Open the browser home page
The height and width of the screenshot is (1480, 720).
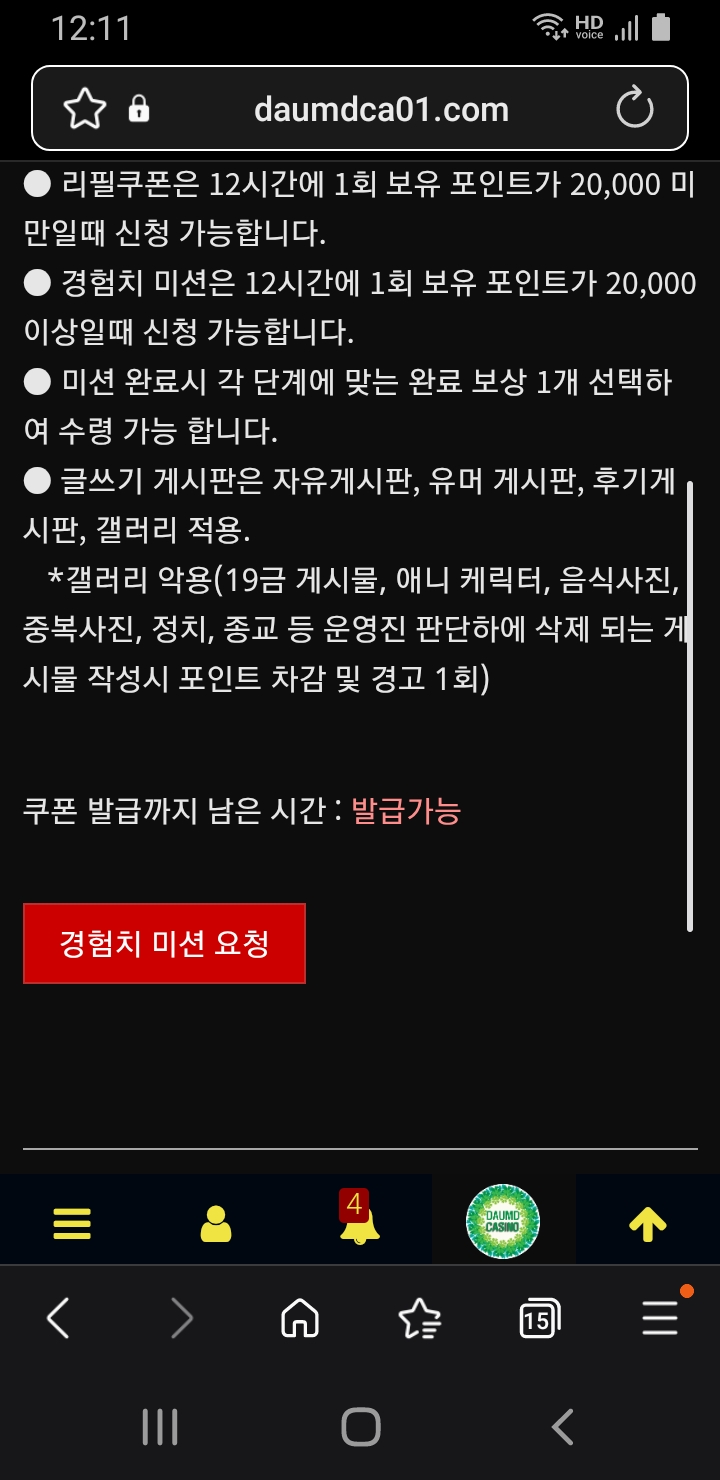[x=300, y=1319]
